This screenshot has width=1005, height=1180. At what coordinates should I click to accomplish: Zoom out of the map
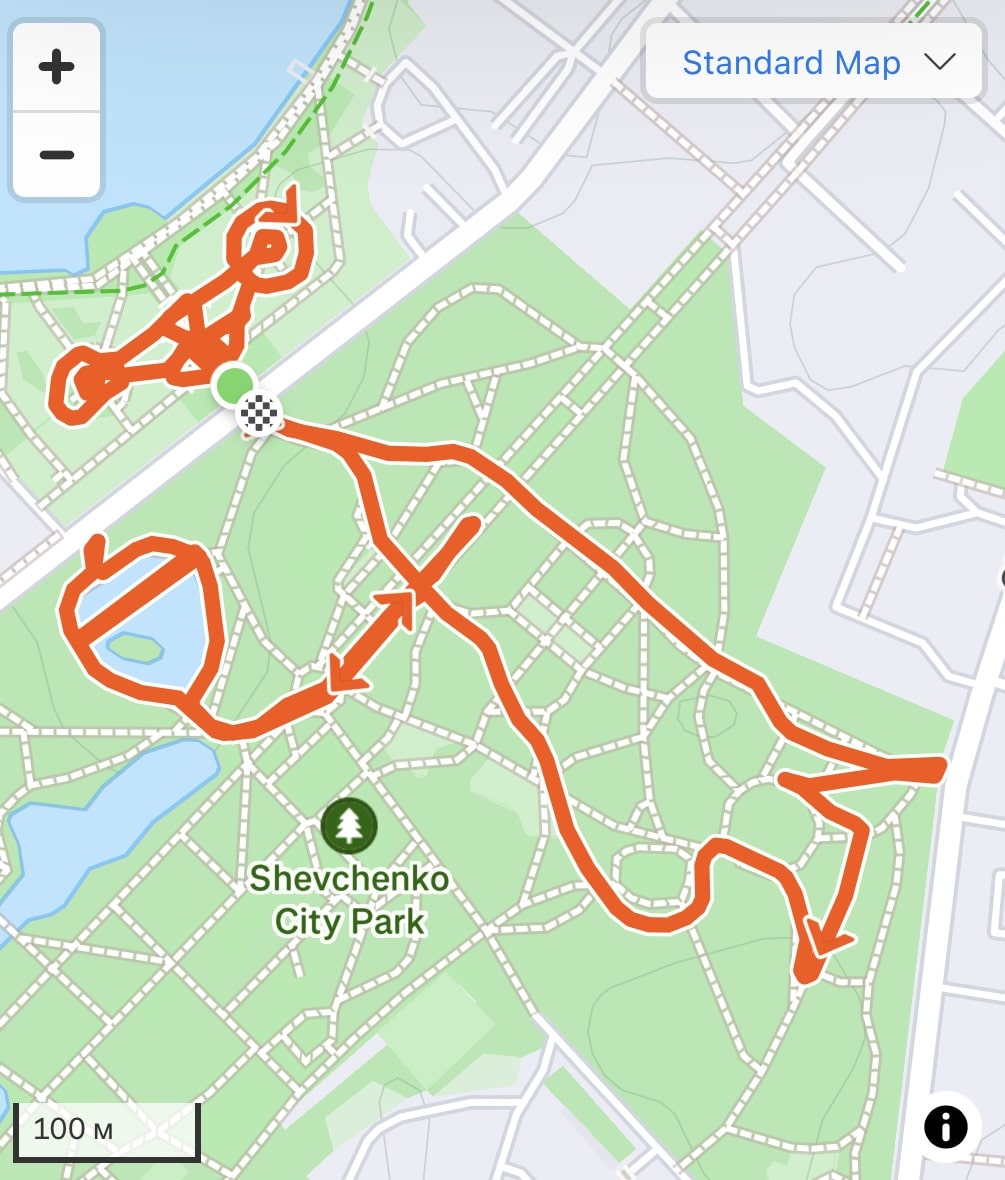(56, 155)
